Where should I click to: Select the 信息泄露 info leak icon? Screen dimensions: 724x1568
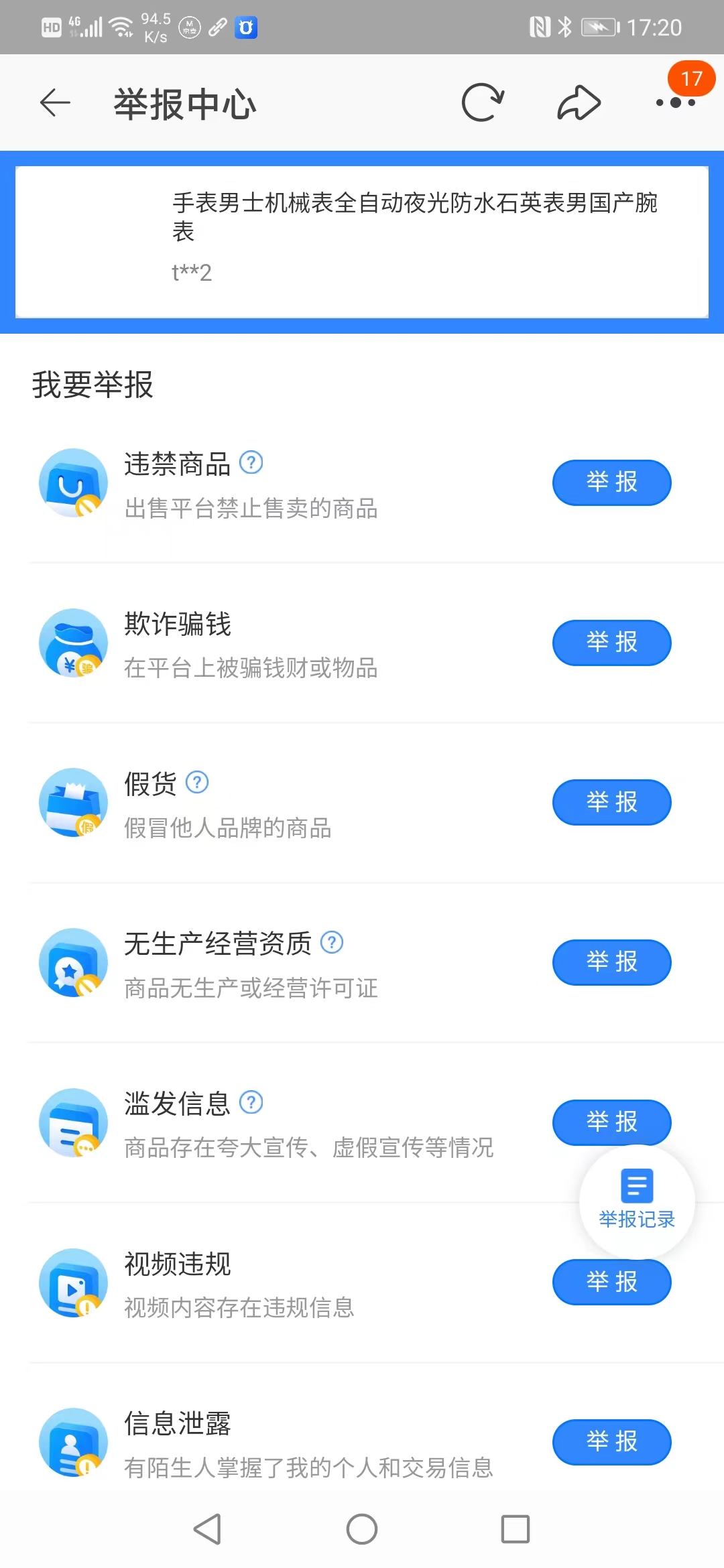click(x=74, y=1443)
